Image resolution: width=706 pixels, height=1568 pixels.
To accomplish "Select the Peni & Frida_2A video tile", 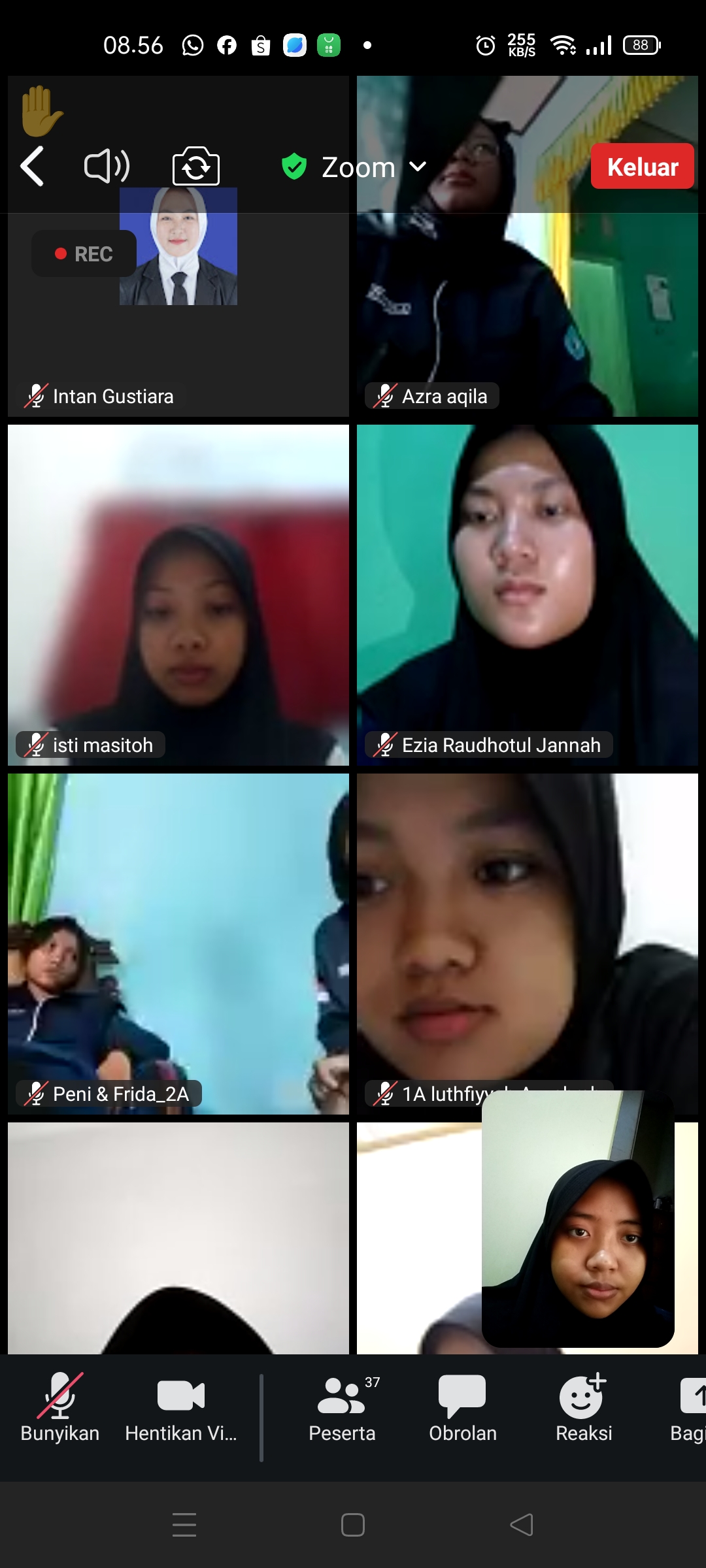I will click(178, 943).
